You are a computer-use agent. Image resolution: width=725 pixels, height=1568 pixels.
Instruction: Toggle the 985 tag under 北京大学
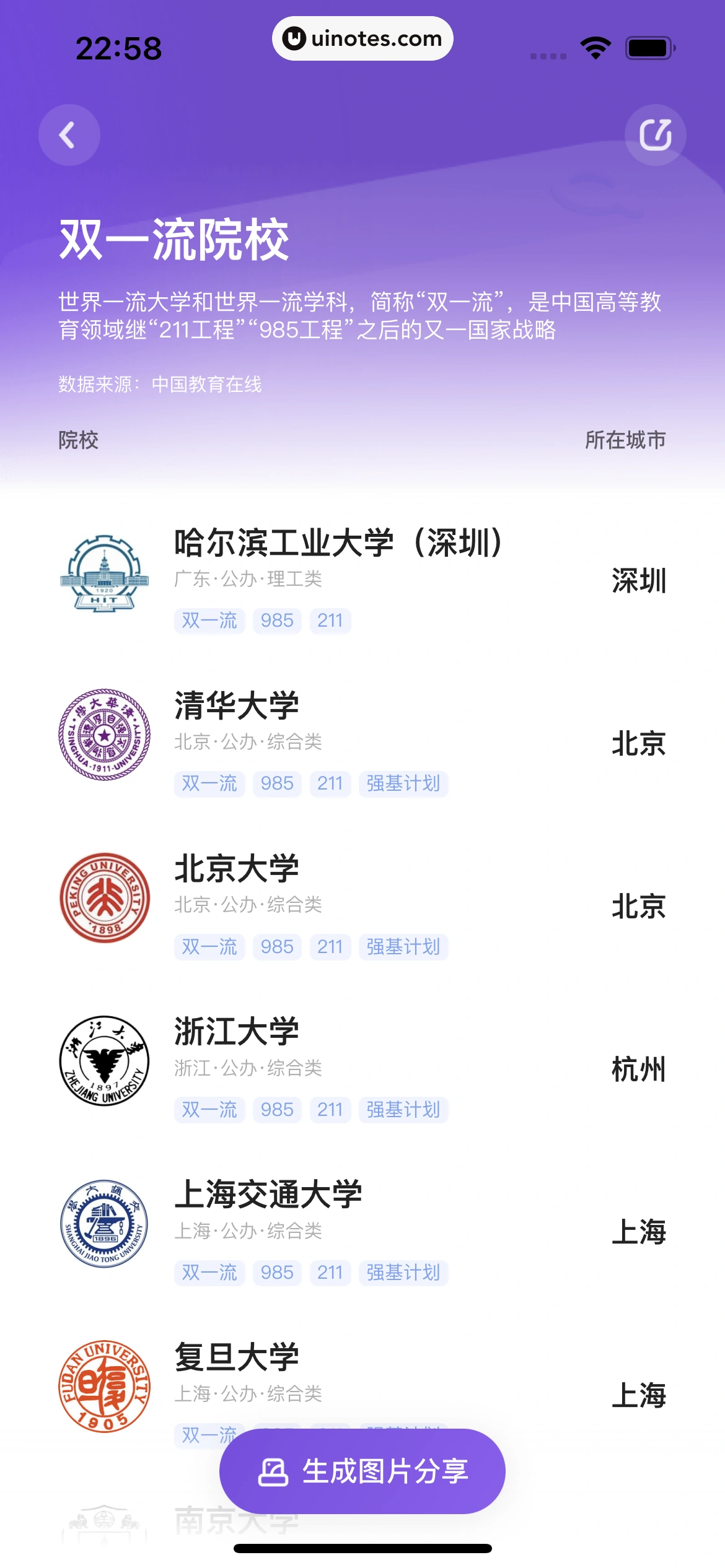(276, 946)
